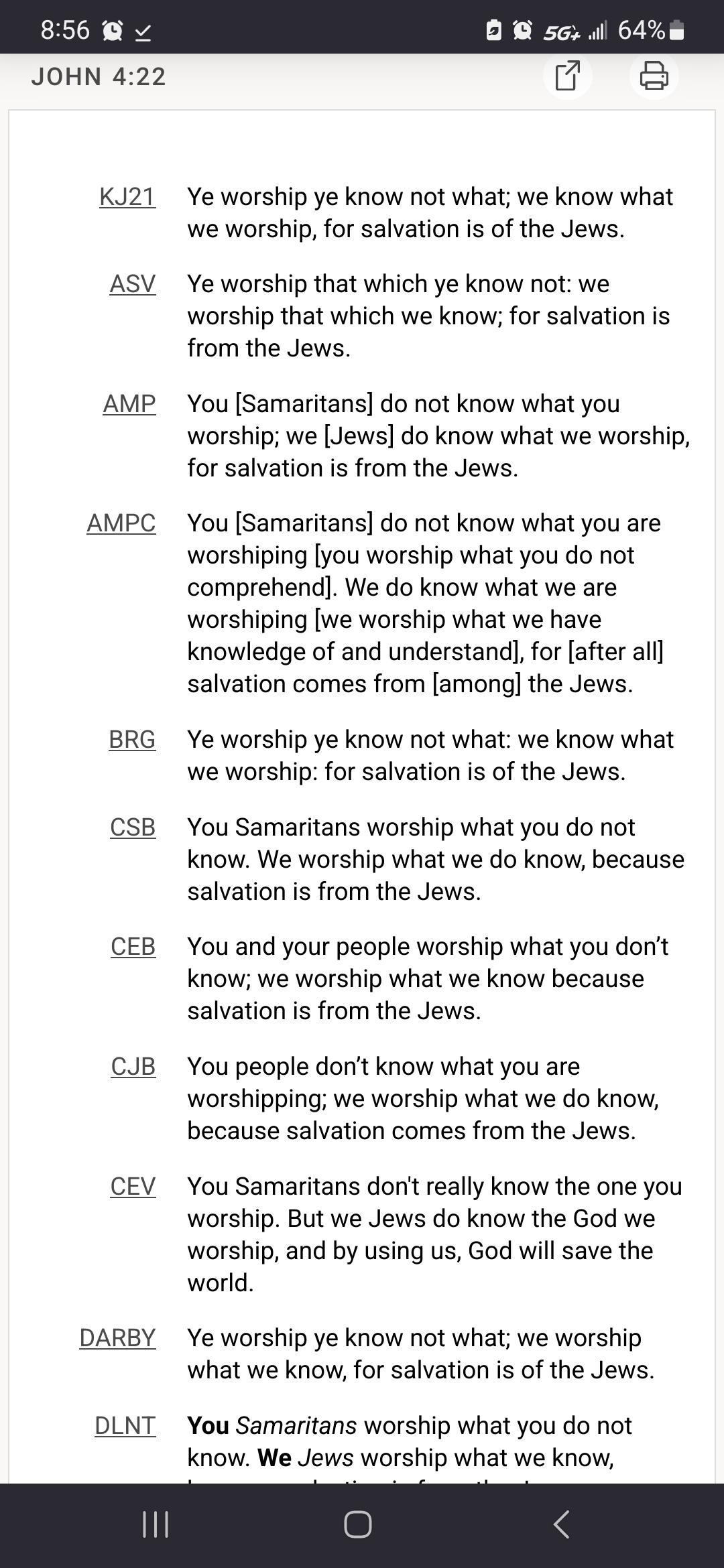Open the AMPC version link
724x1568 pixels.
click(x=121, y=523)
